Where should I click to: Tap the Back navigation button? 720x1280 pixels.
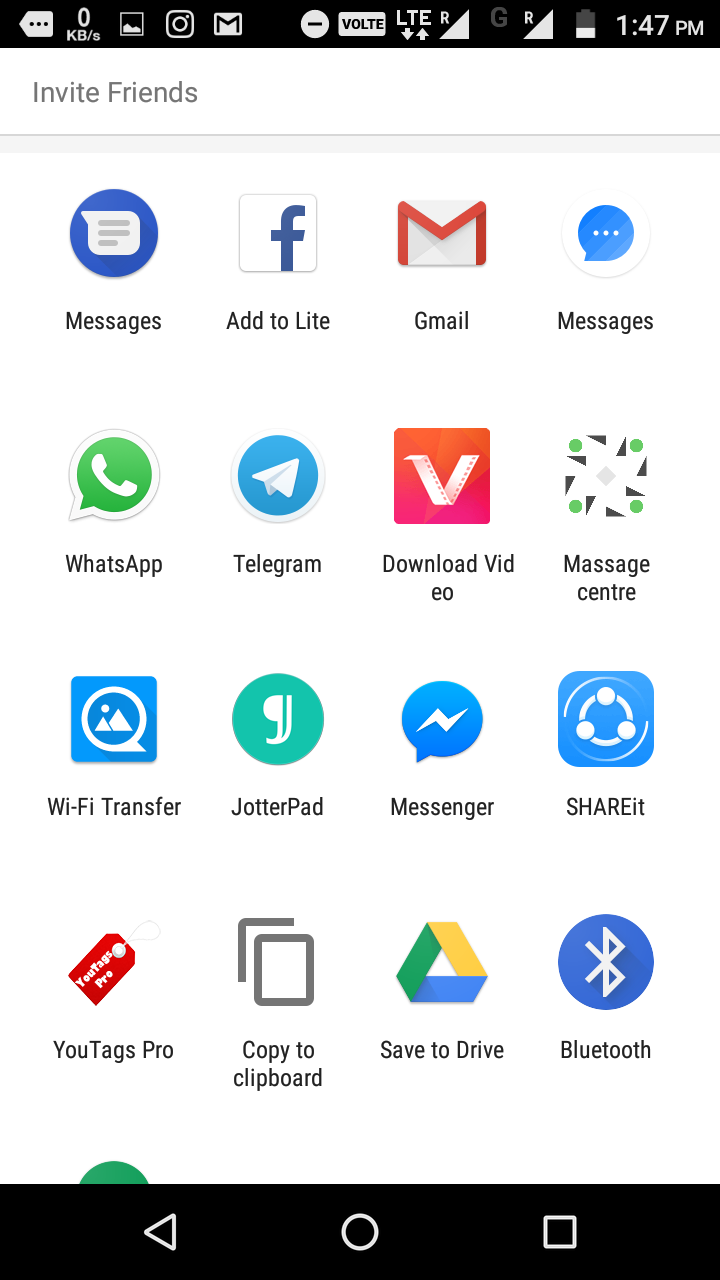coord(160,1232)
